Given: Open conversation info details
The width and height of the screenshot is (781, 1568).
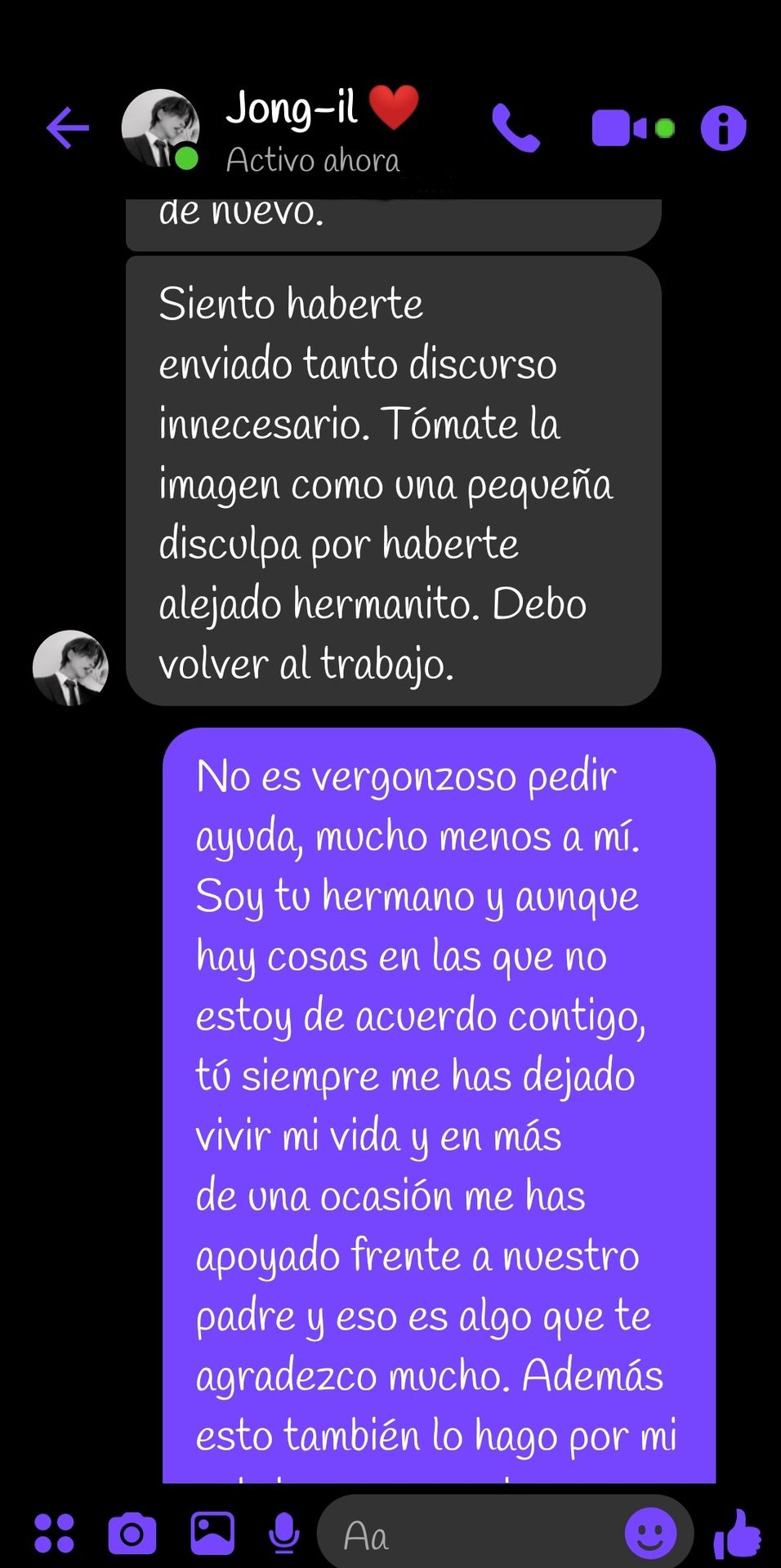Looking at the screenshot, I should 723,128.
